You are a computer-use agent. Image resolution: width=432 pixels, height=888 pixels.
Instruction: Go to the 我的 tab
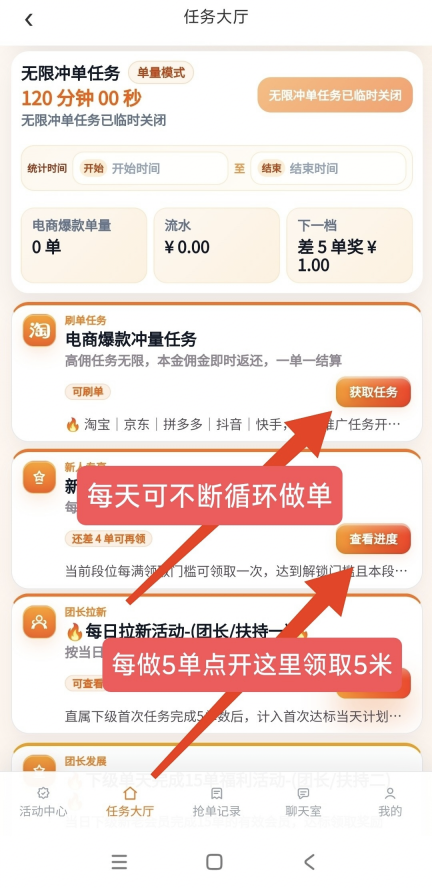[x=390, y=801]
